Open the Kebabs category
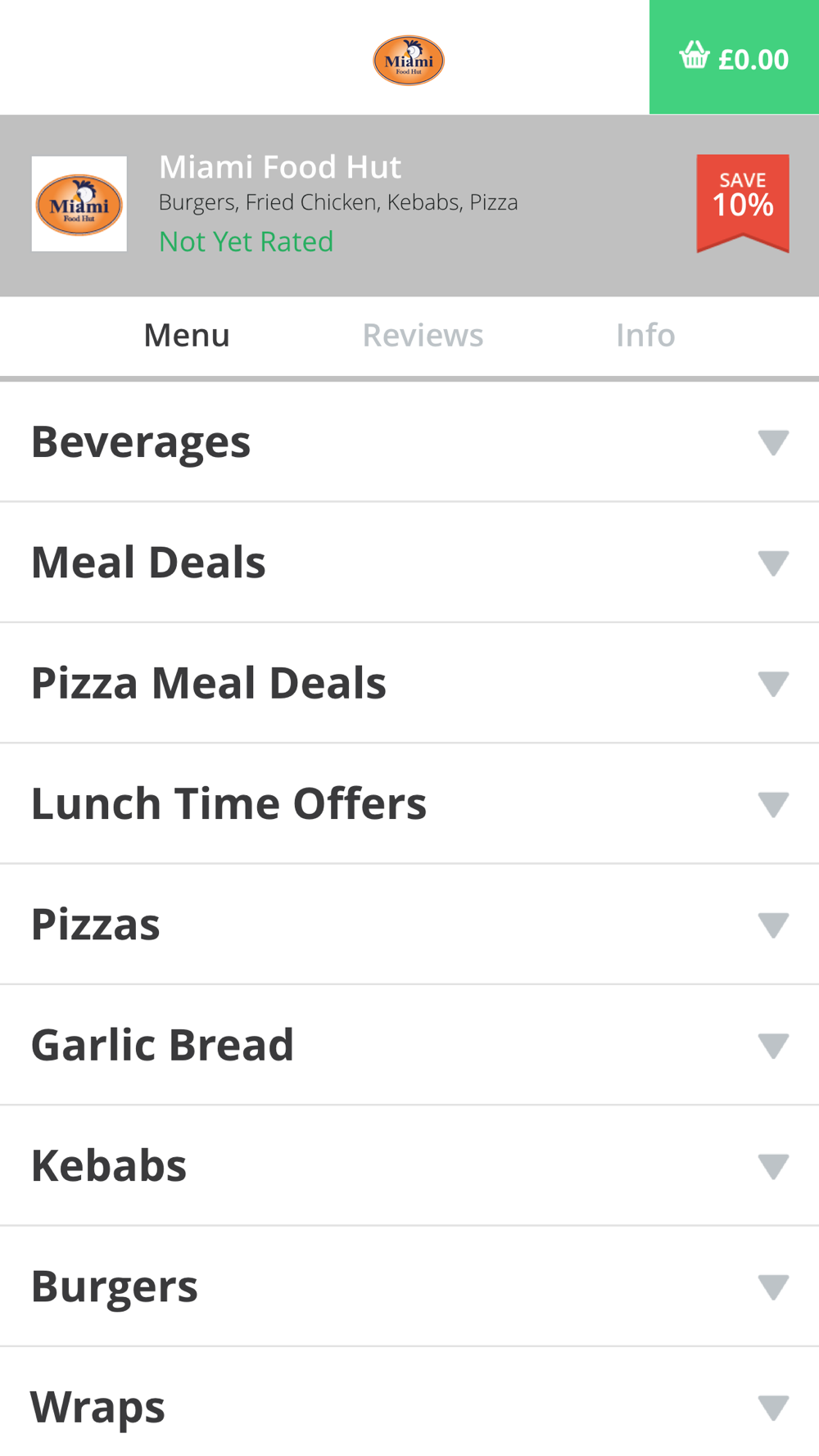 pyautogui.click(x=409, y=1166)
